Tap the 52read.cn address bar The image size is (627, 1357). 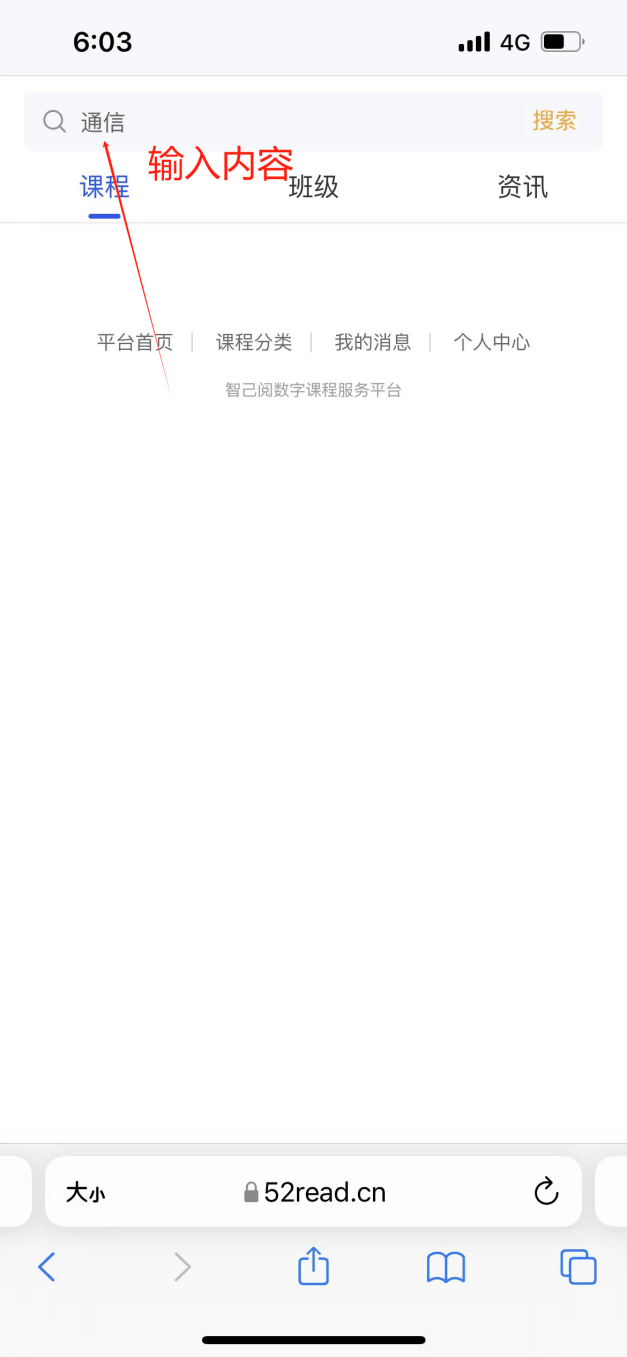[314, 1192]
